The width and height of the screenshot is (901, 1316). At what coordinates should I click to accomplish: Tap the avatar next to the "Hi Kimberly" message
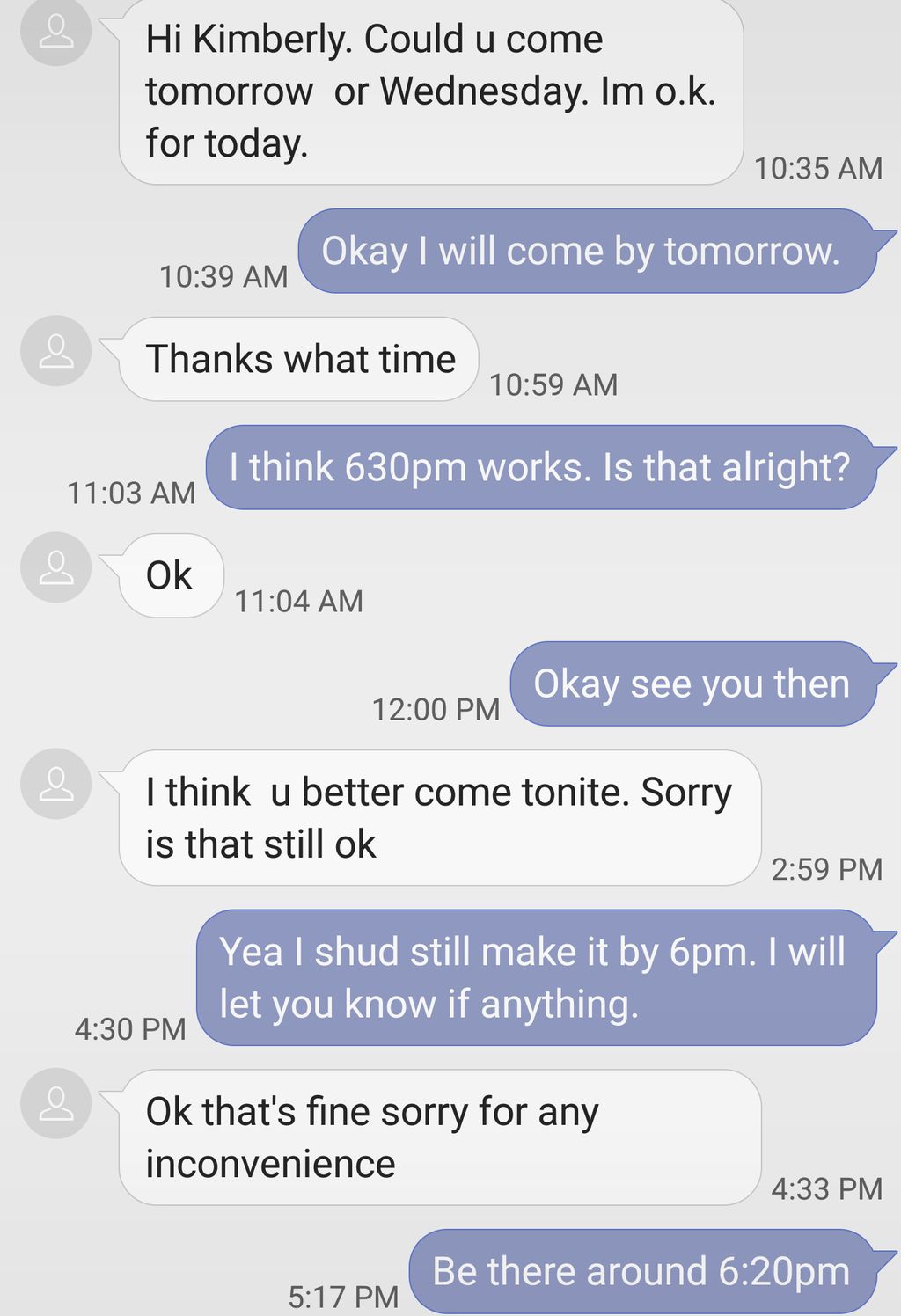point(56,31)
